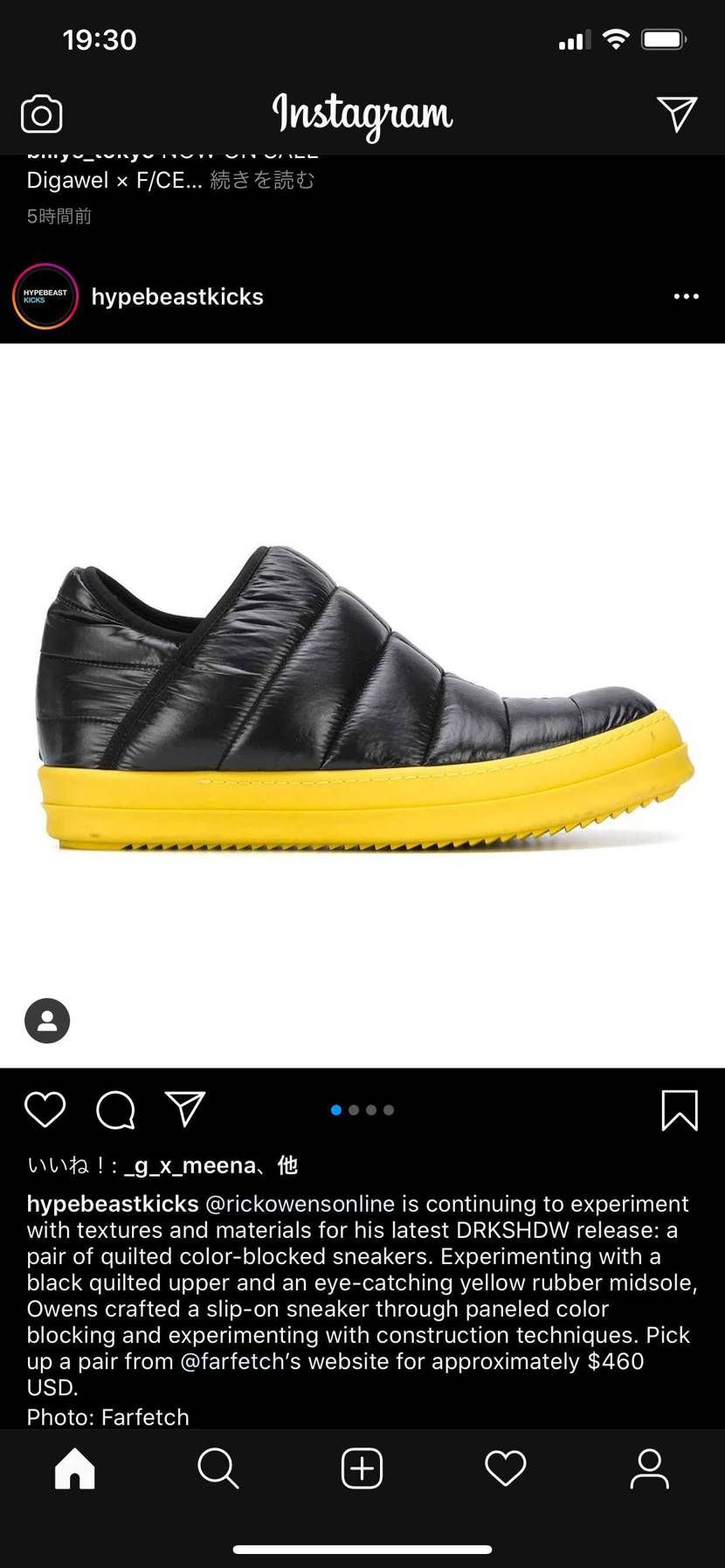The image size is (725, 1568).
Task: Switch to the Profile tab
Action: (649, 1468)
